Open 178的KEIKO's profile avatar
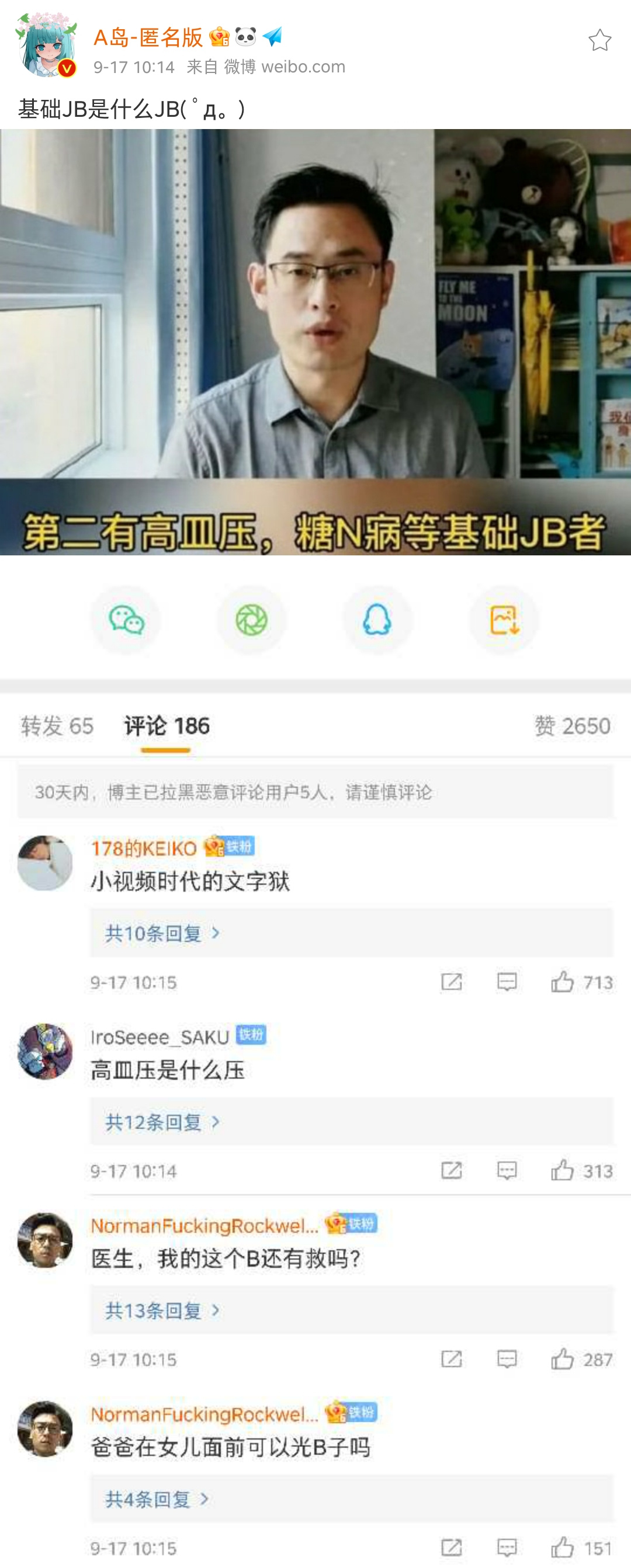 (45, 863)
